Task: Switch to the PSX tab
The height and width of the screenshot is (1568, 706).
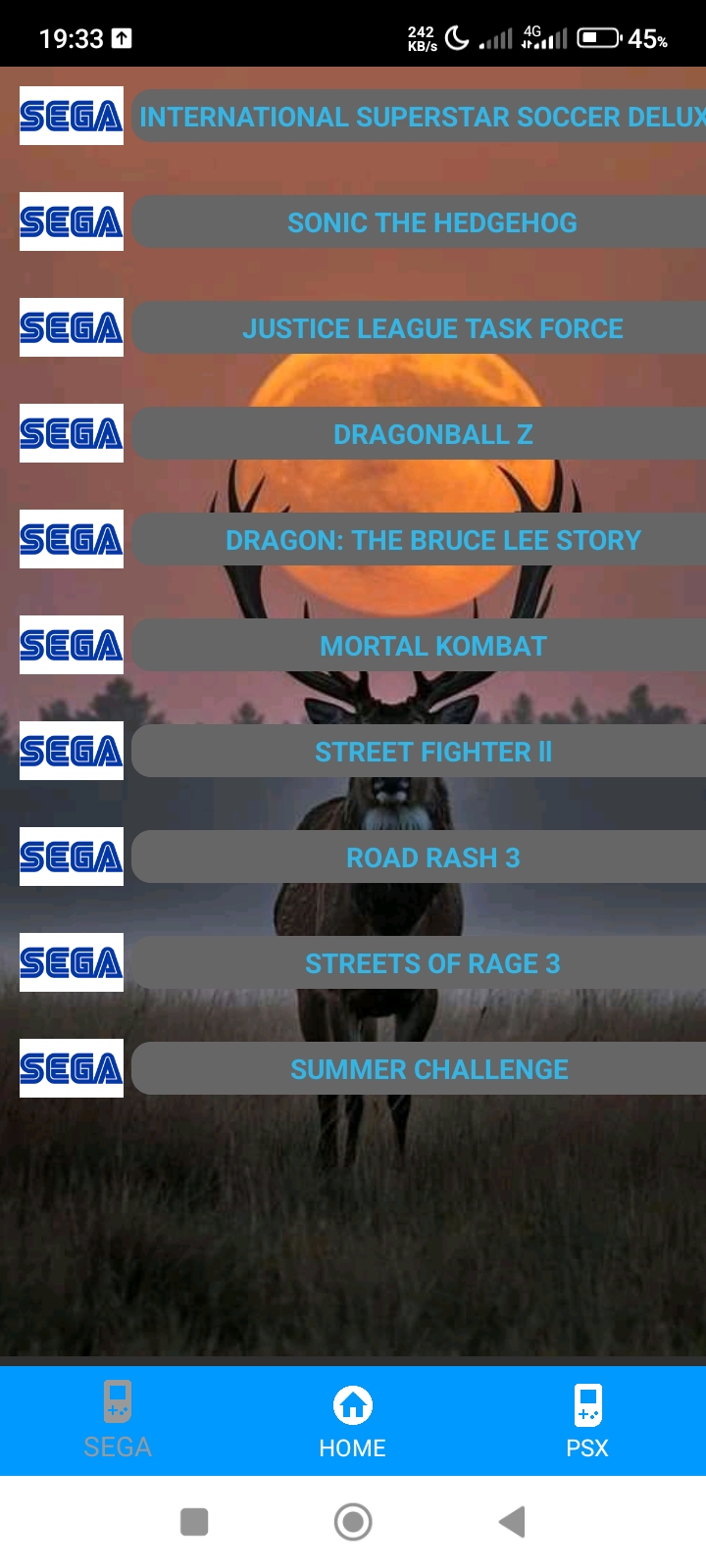Action: [587, 1420]
